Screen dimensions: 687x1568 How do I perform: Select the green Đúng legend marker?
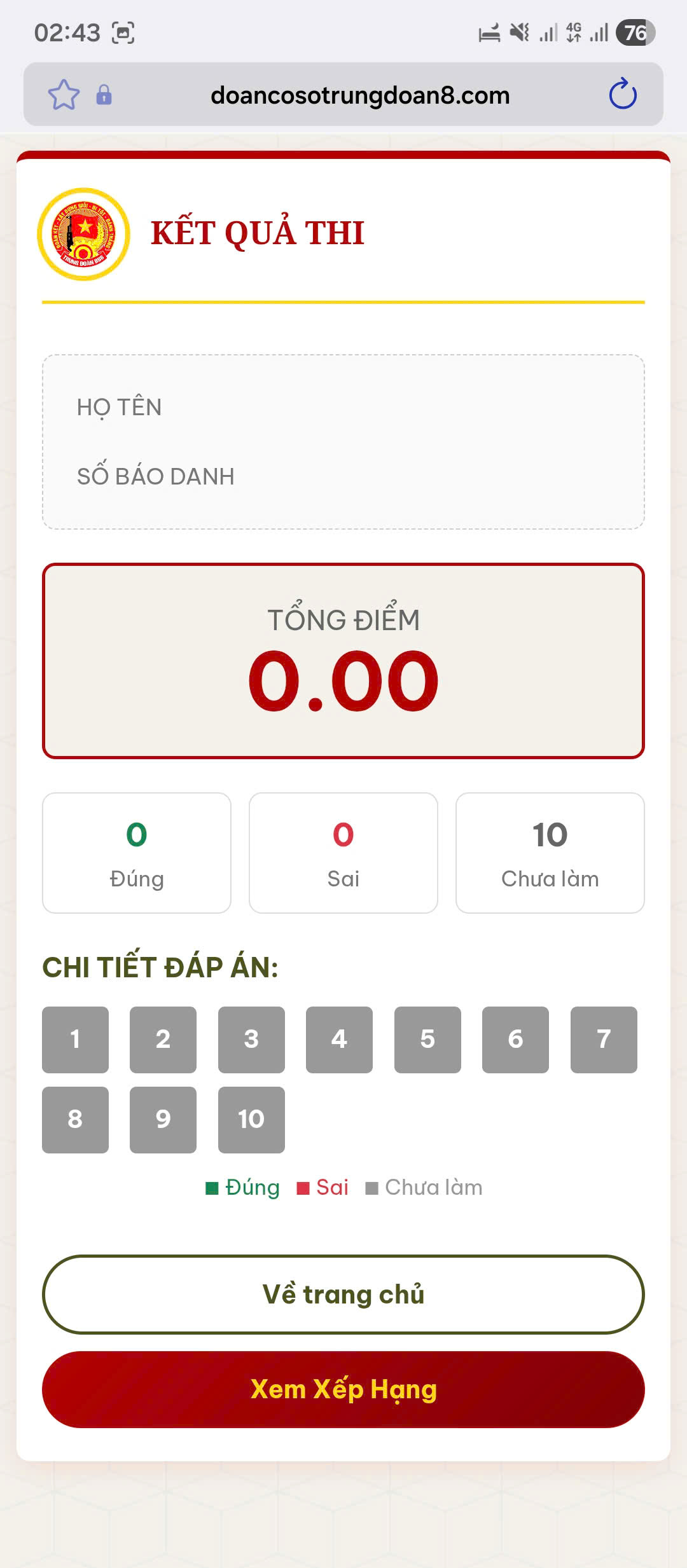(x=212, y=1186)
